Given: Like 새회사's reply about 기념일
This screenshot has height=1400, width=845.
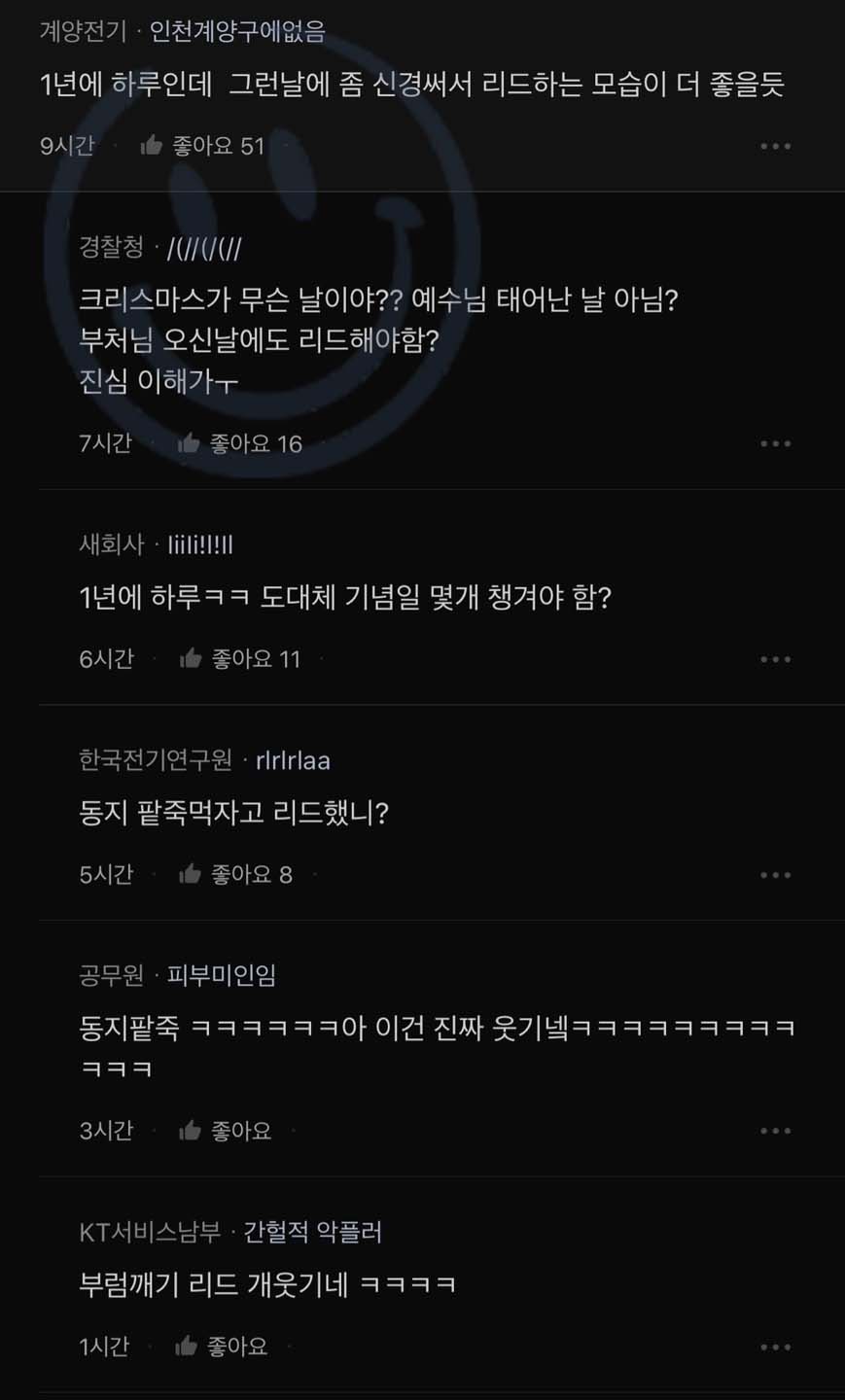Looking at the screenshot, I should (240, 659).
